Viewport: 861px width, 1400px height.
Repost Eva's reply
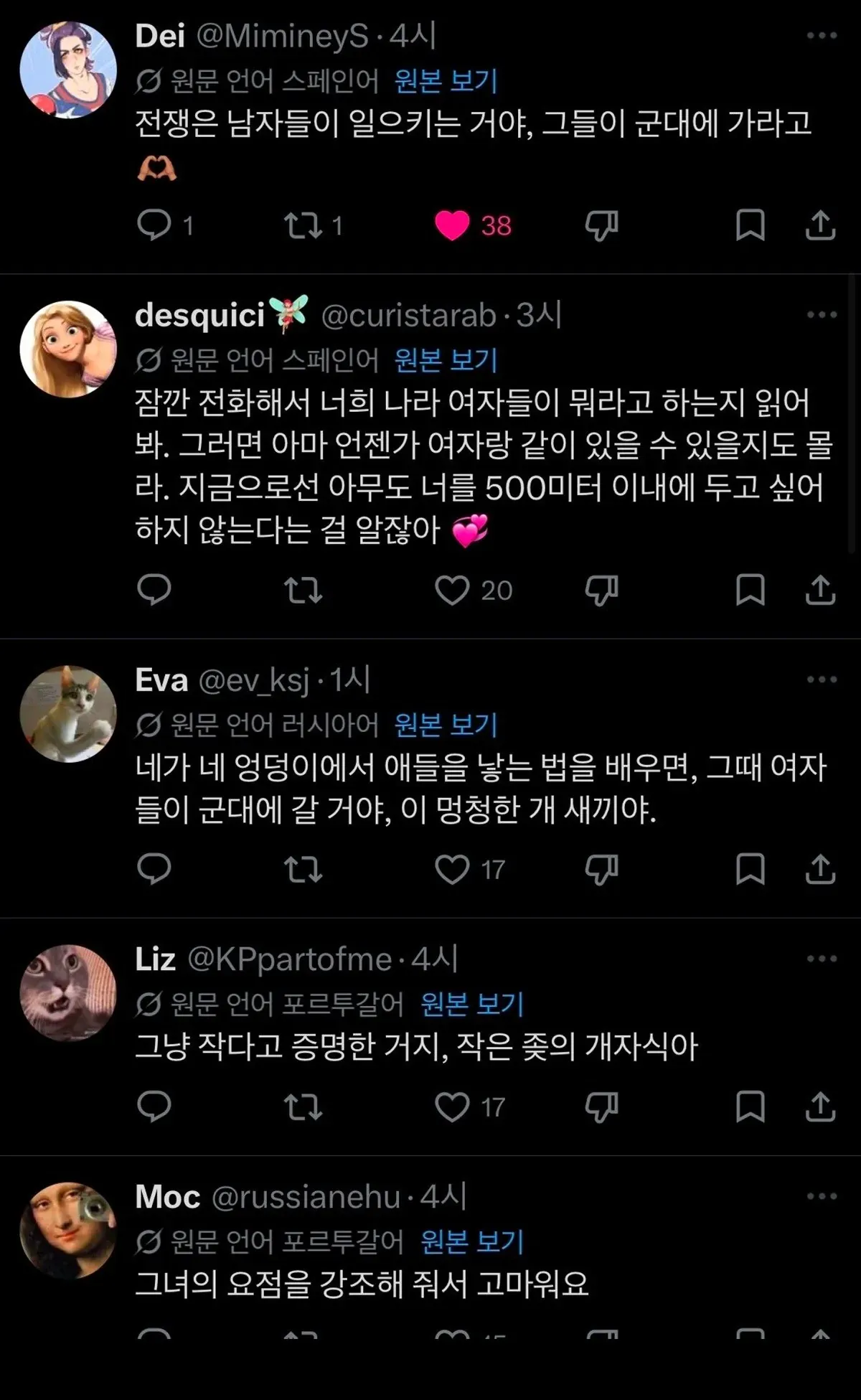point(303,870)
